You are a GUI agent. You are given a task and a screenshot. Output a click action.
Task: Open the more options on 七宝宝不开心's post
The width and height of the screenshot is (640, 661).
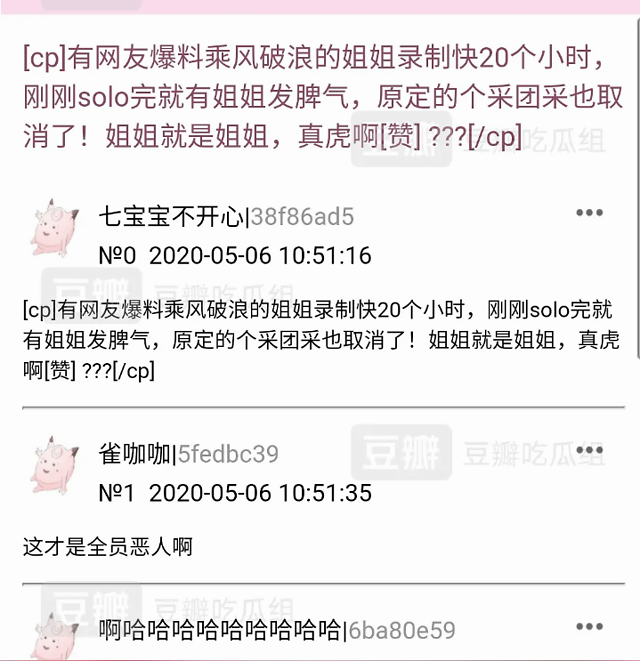(589, 213)
